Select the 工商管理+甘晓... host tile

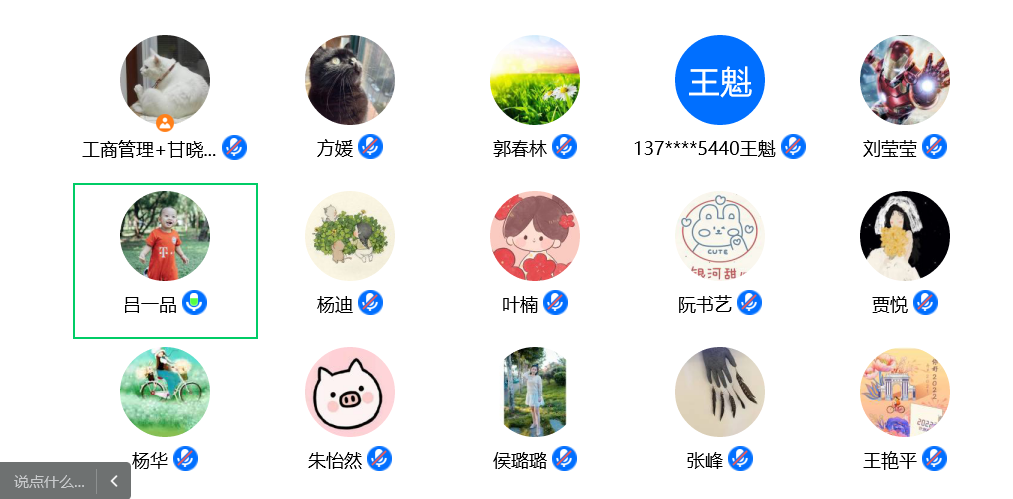pos(165,80)
